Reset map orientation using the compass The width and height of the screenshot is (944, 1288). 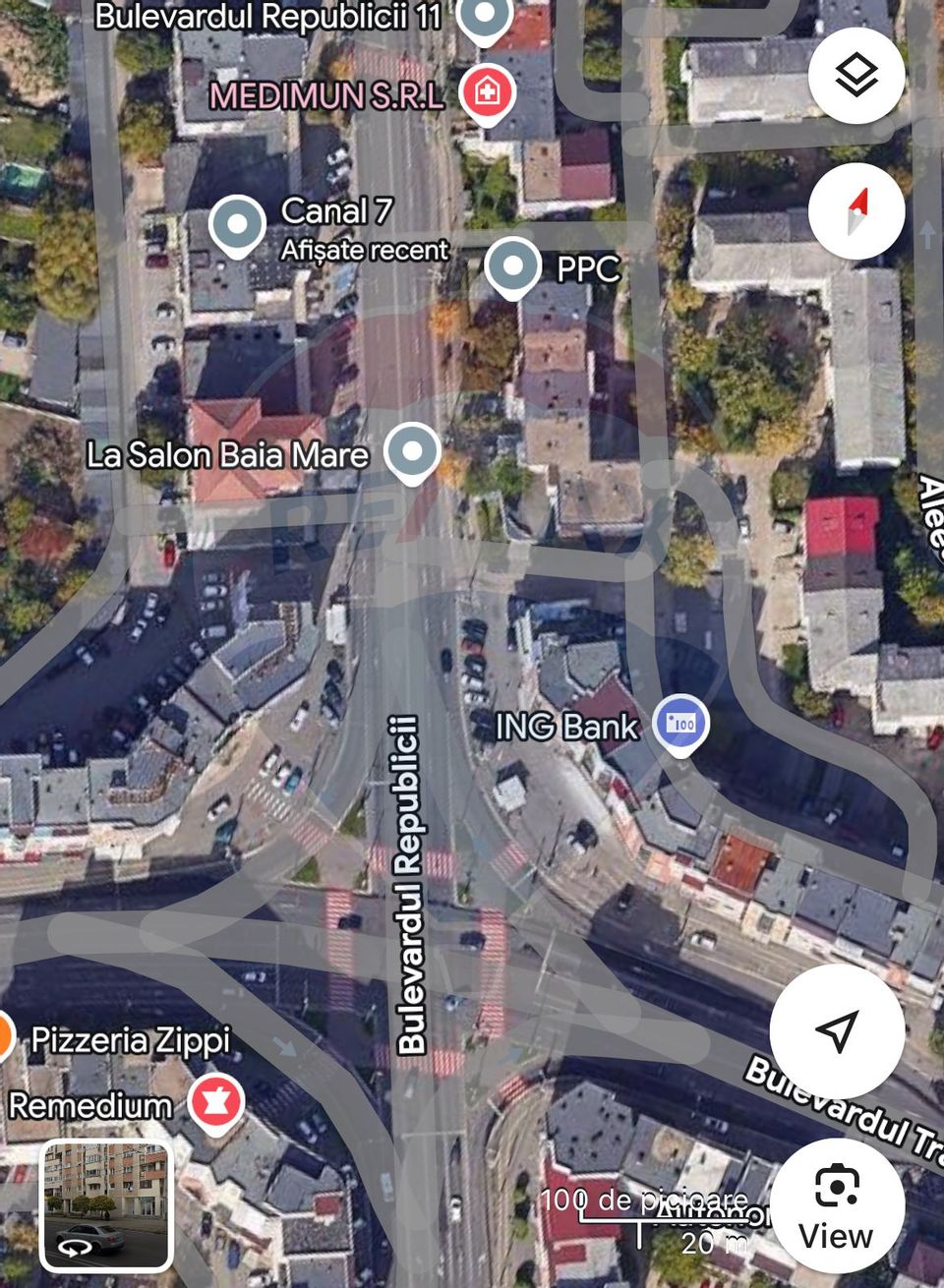(856, 211)
